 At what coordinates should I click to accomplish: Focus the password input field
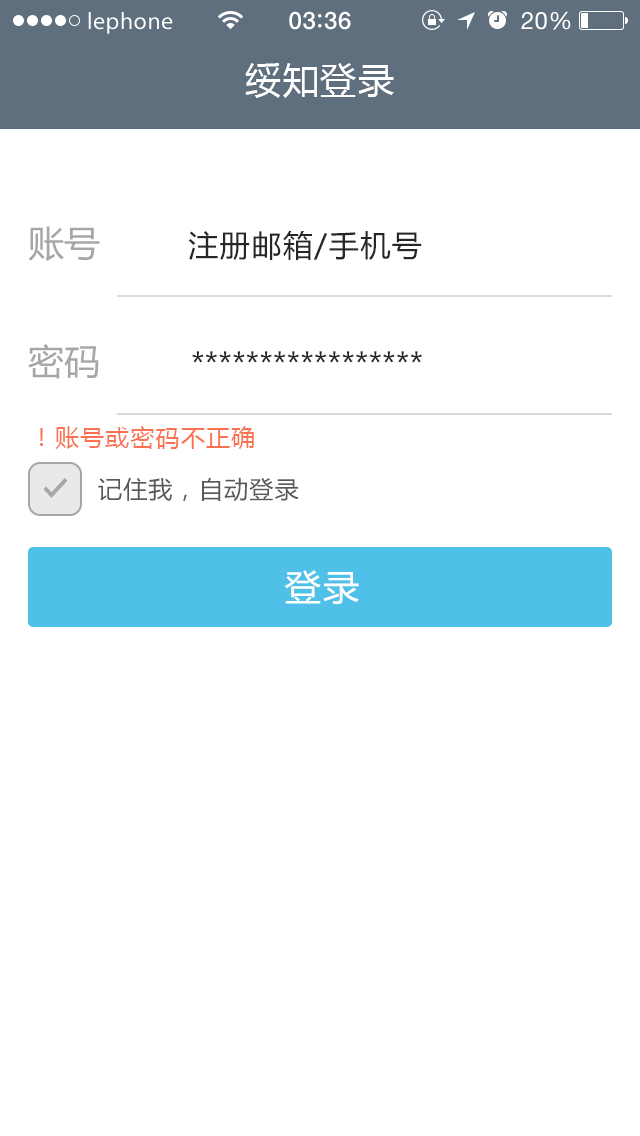[x=364, y=362]
